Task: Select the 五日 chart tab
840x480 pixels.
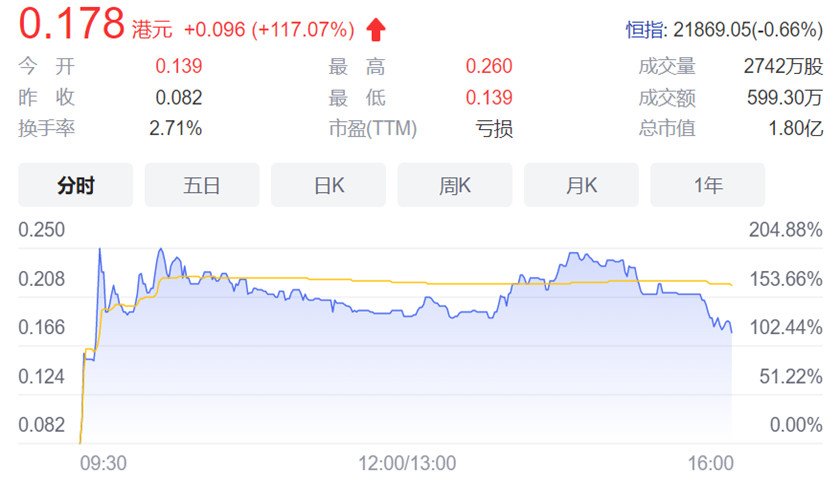Action: tap(202, 185)
